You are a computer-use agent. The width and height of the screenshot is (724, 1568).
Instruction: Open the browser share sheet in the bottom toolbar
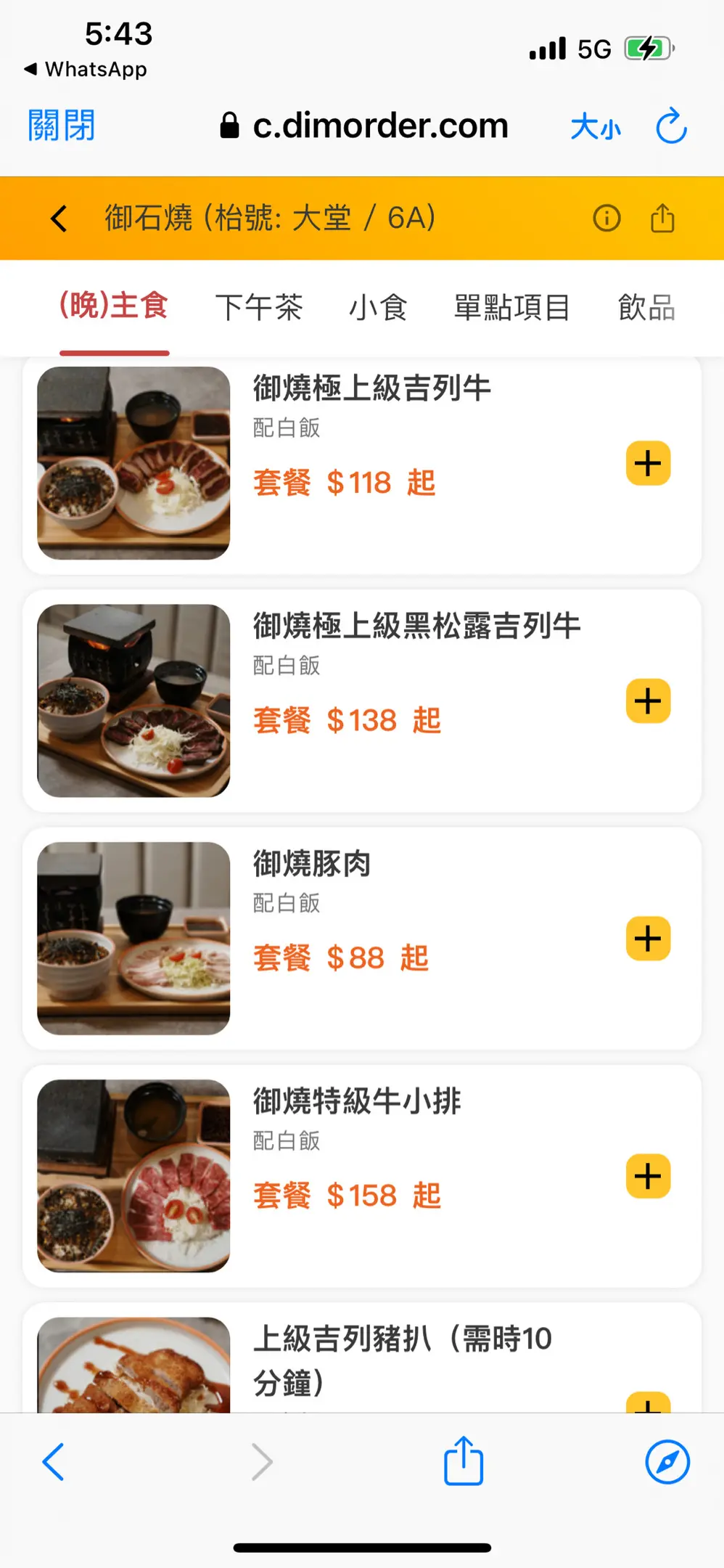click(x=464, y=1460)
